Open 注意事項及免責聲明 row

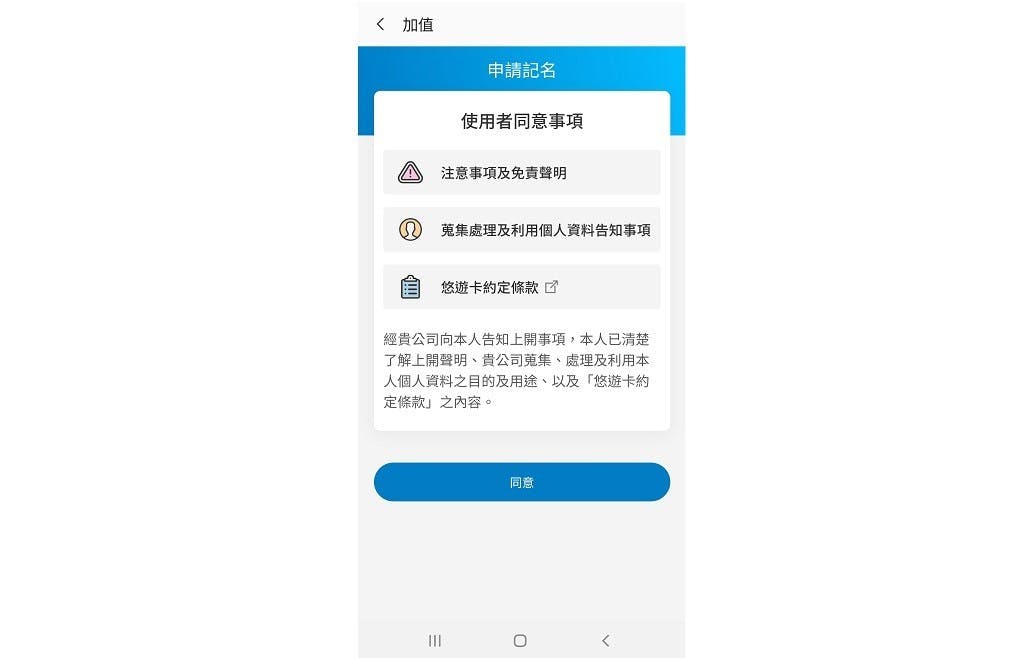521,172
